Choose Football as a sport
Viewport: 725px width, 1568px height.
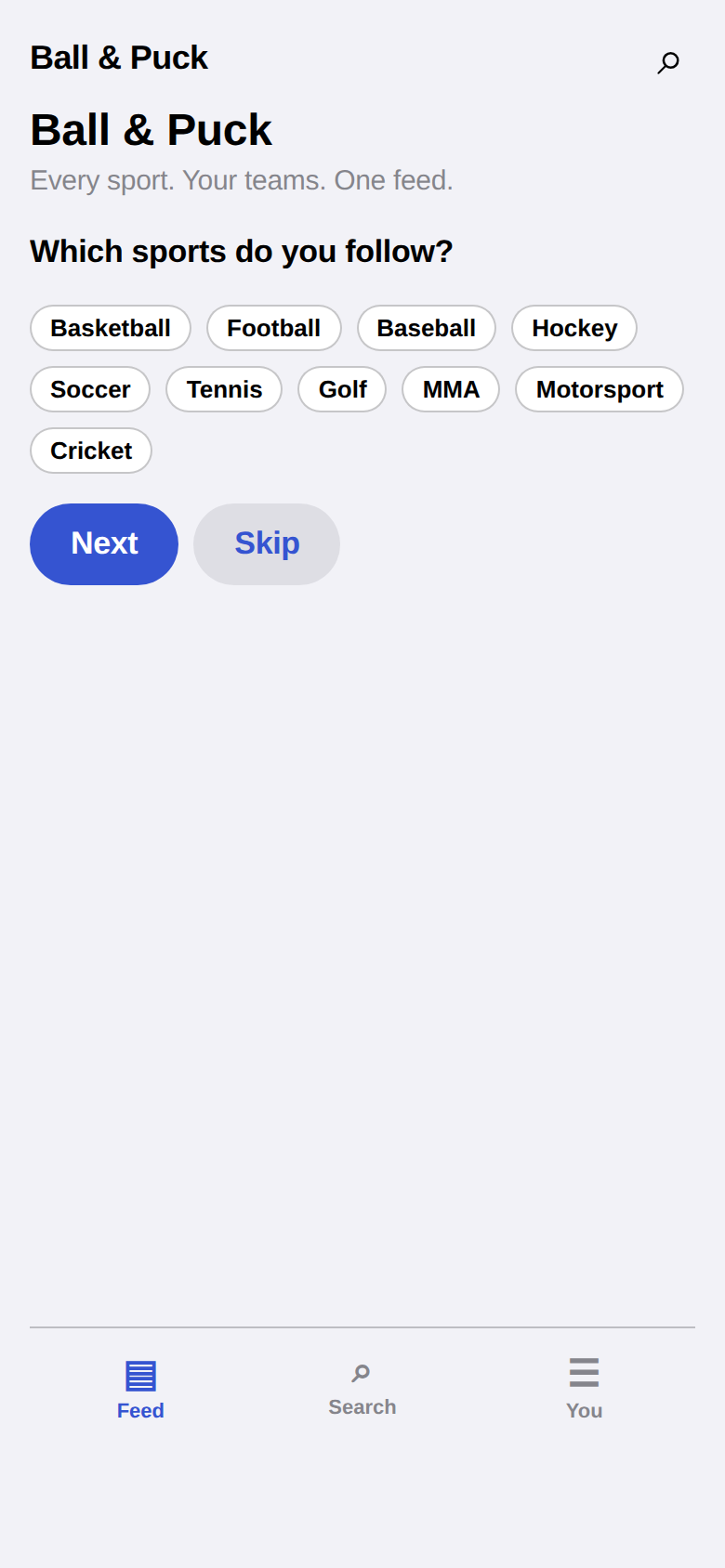point(273,328)
